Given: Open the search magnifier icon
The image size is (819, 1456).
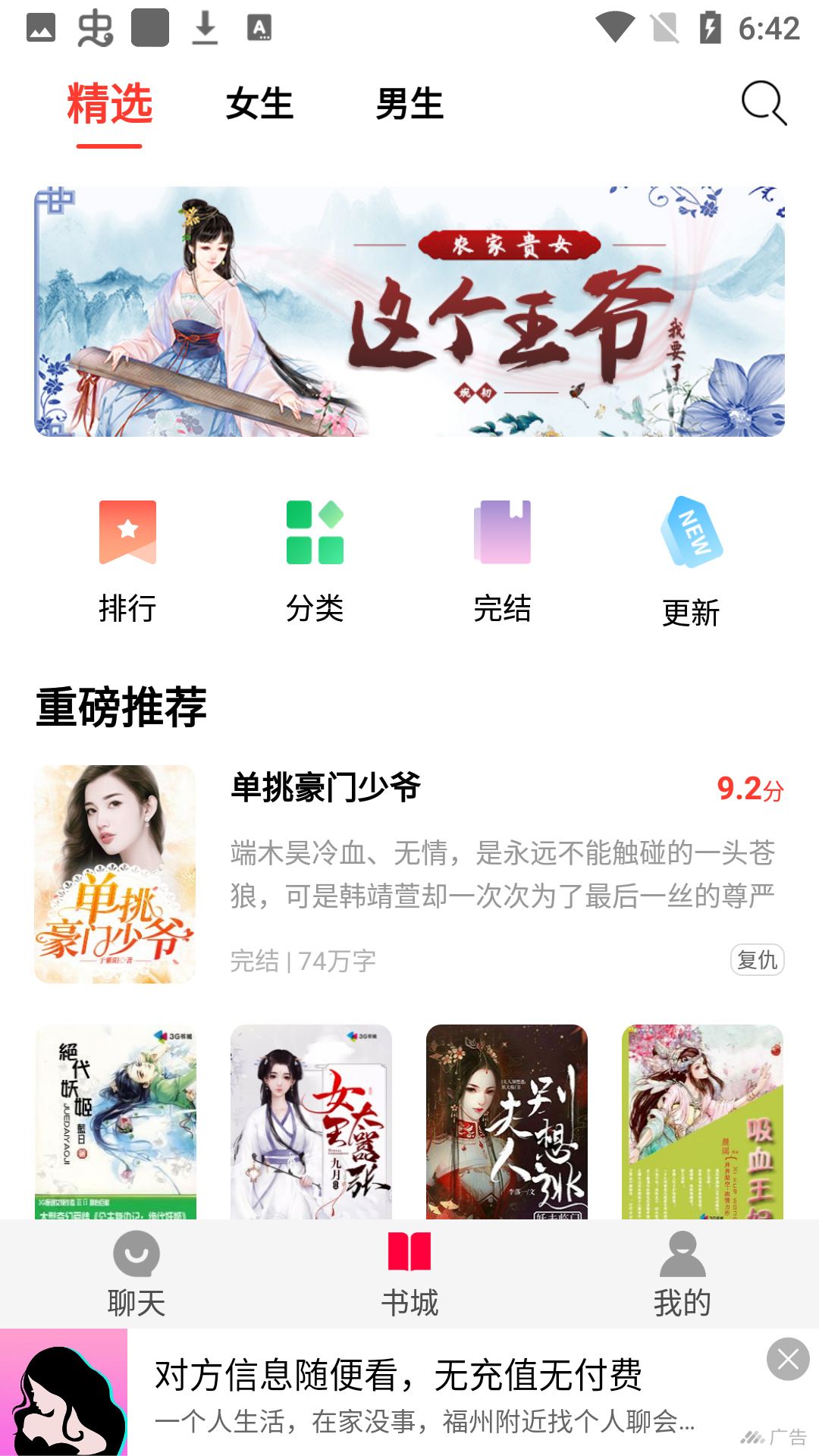Looking at the screenshot, I should [x=763, y=103].
